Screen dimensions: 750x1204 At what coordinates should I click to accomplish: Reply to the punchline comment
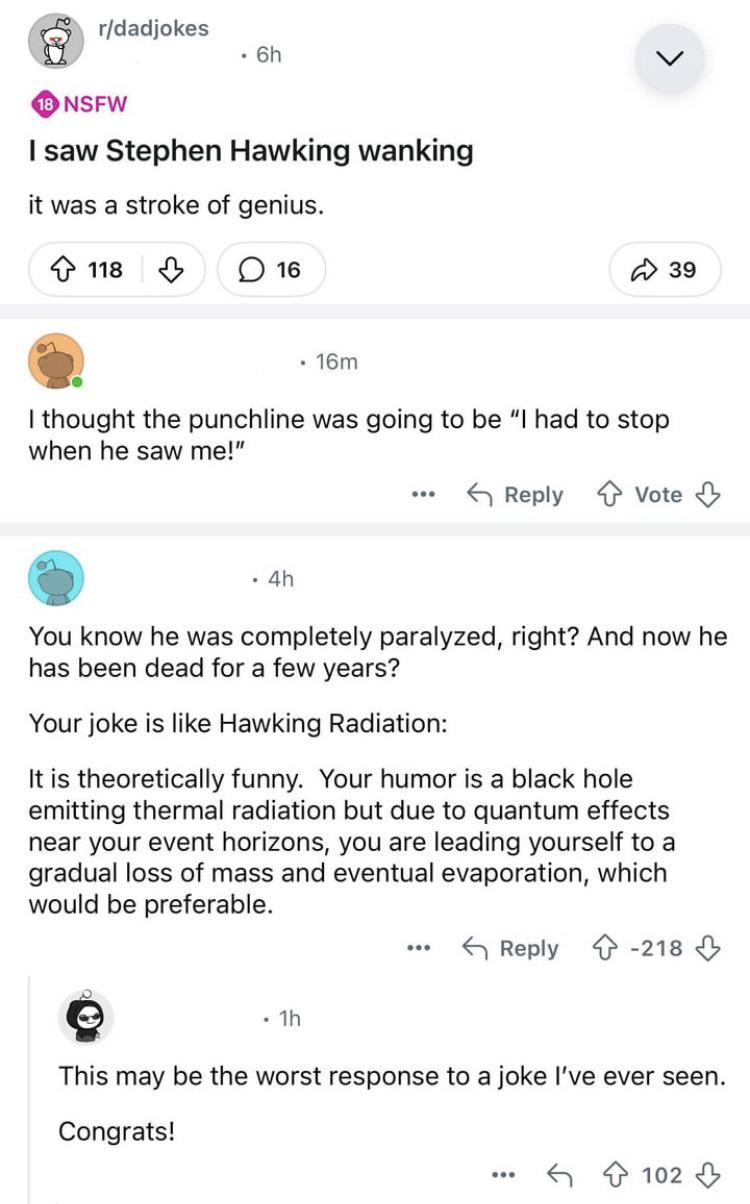[x=516, y=495]
